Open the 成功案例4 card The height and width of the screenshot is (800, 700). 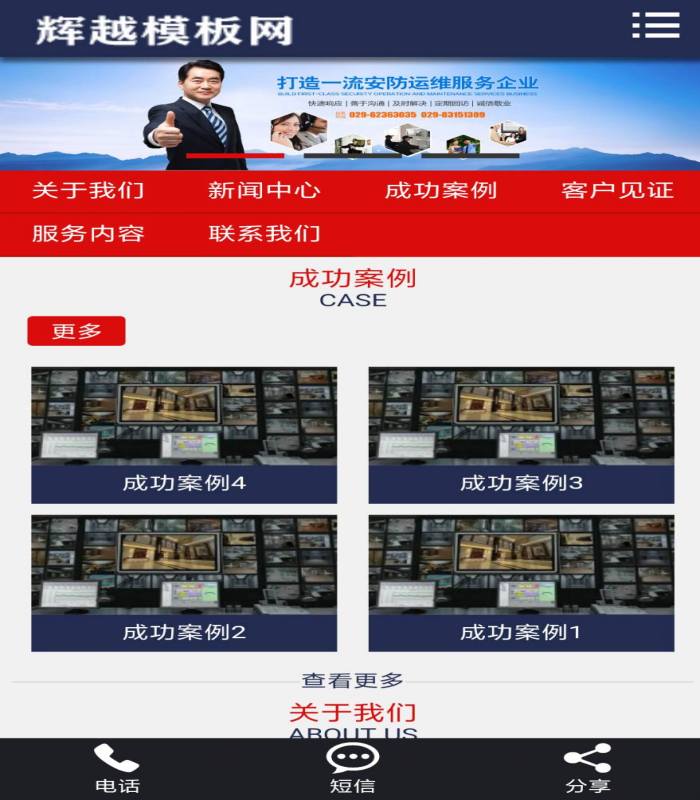pos(184,435)
